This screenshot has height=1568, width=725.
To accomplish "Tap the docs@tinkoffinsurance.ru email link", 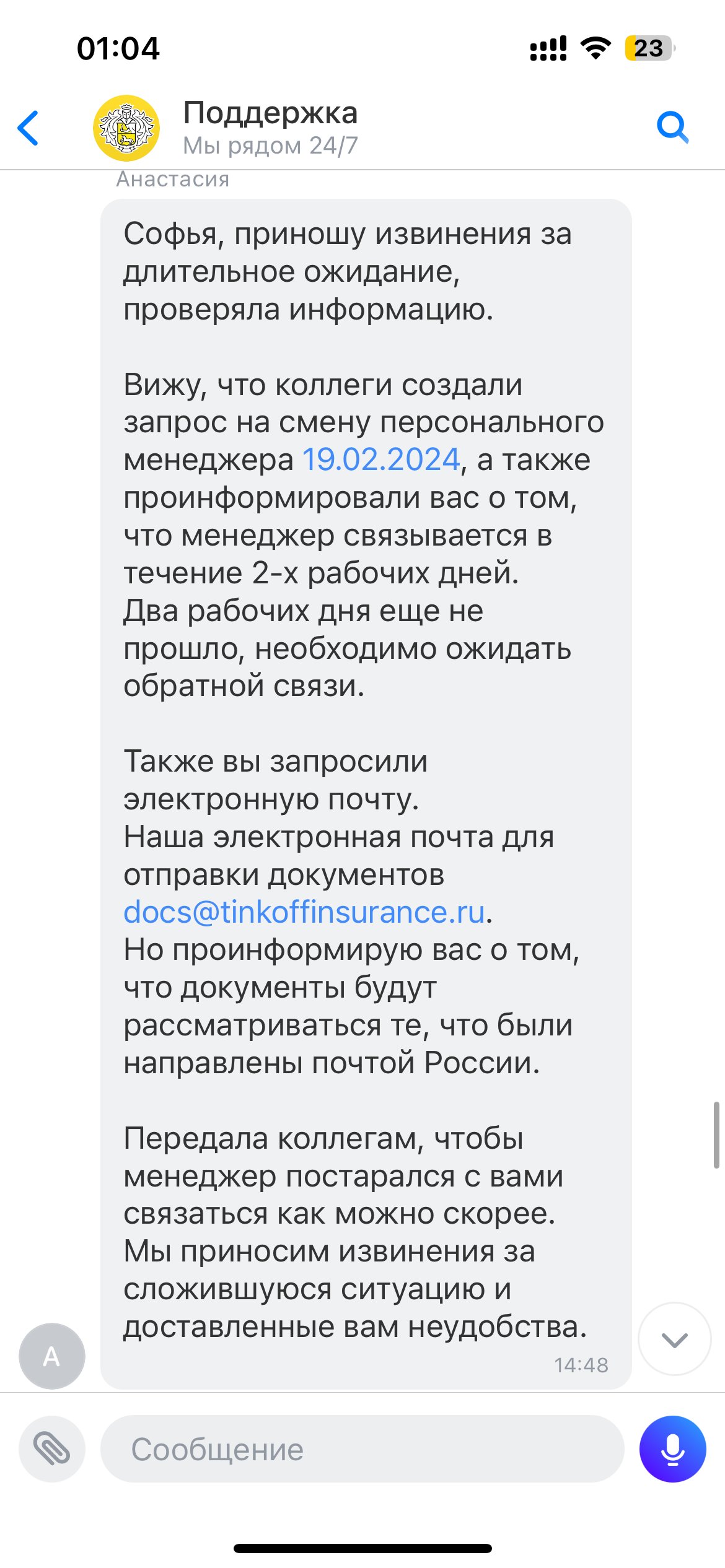I will tap(304, 912).
